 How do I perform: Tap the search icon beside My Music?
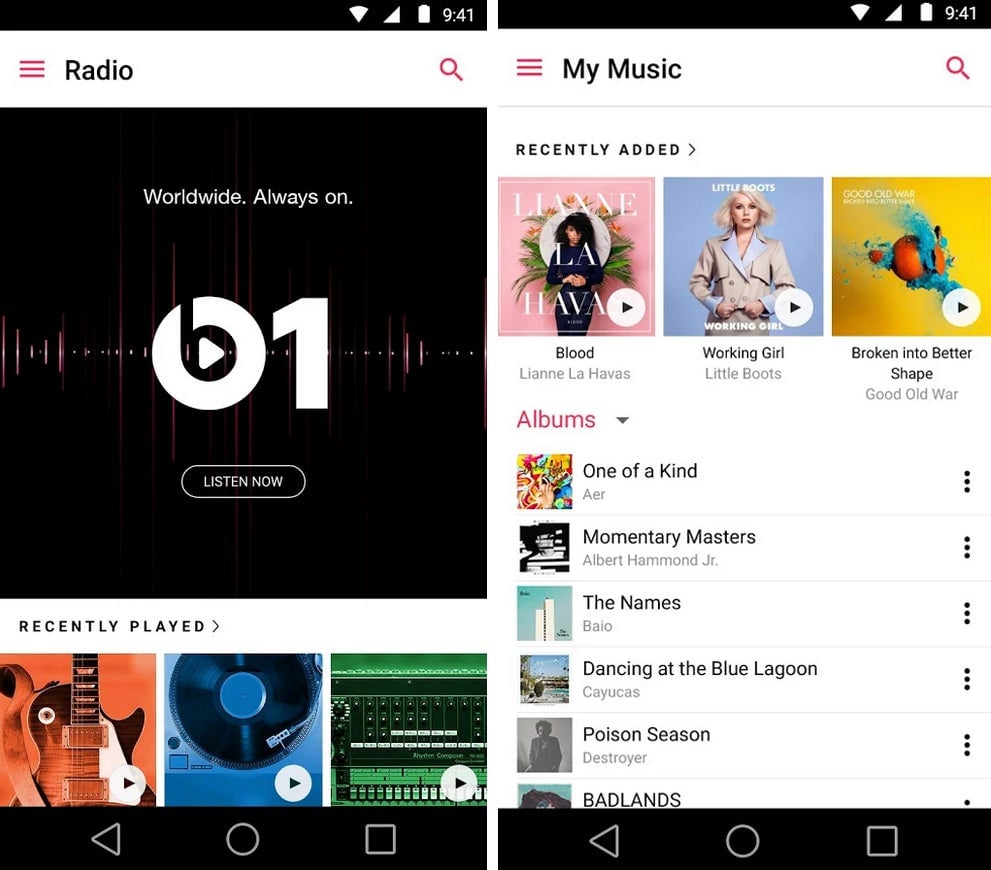(957, 68)
